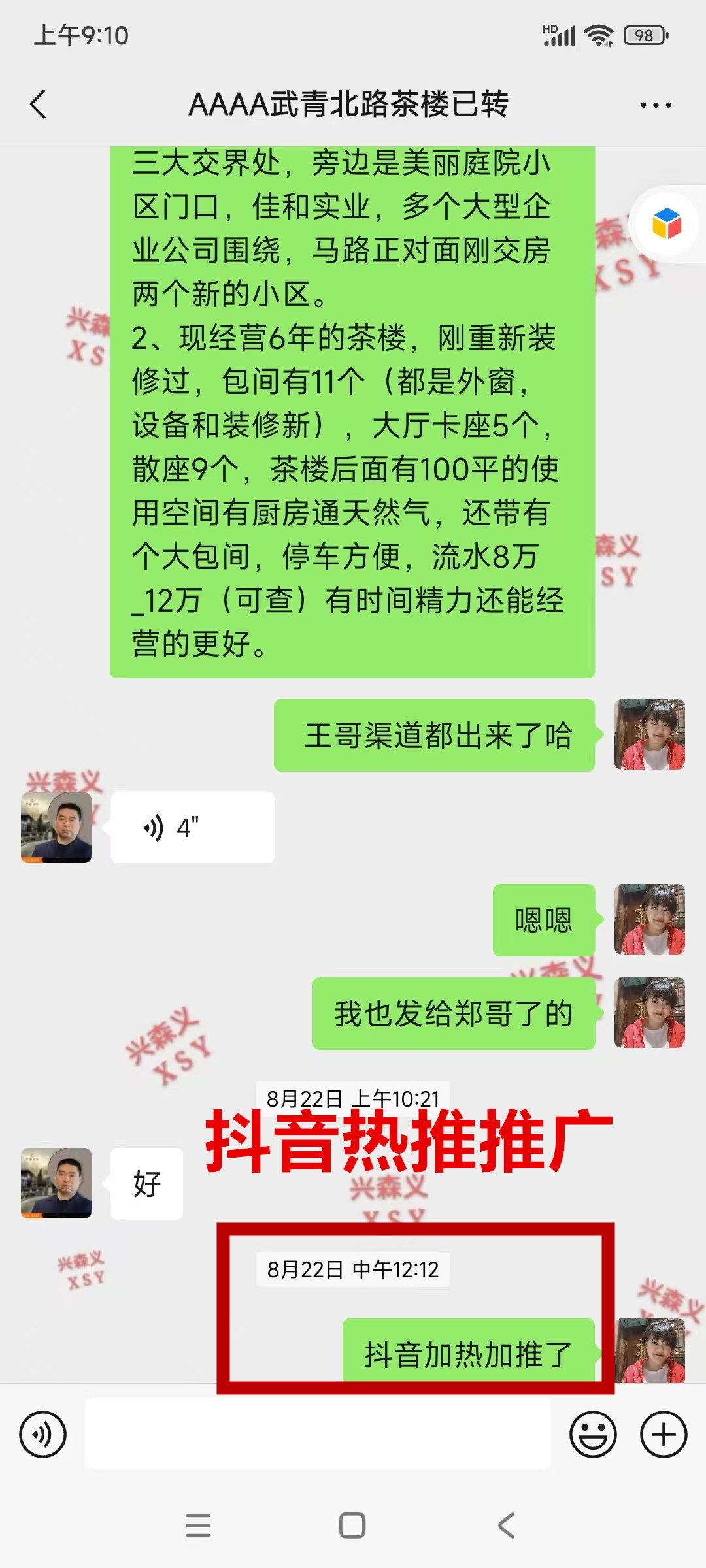The width and height of the screenshot is (706, 1568).
Task: Open the chat's three-dot menu
Action: coord(655,105)
